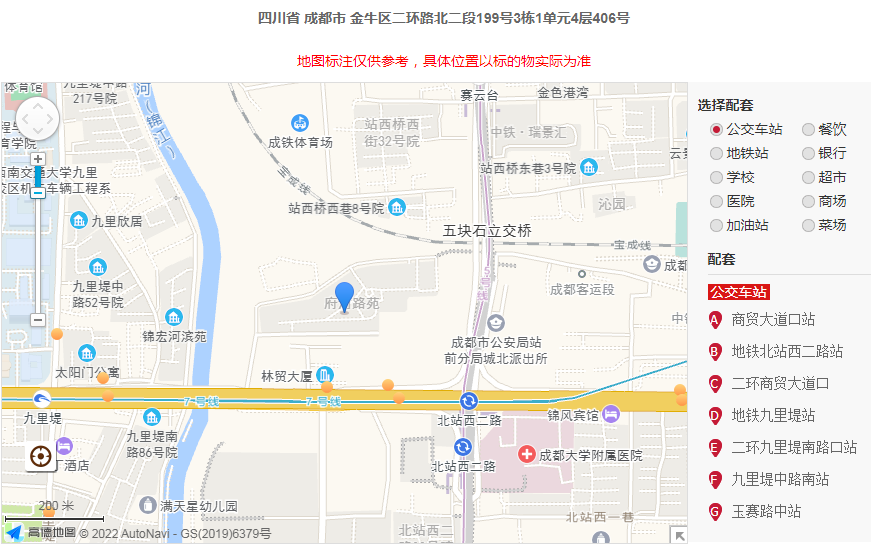Select the 餐饮 radio option
Image resolution: width=871 pixels, height=544 pixels.
(809, 130)
